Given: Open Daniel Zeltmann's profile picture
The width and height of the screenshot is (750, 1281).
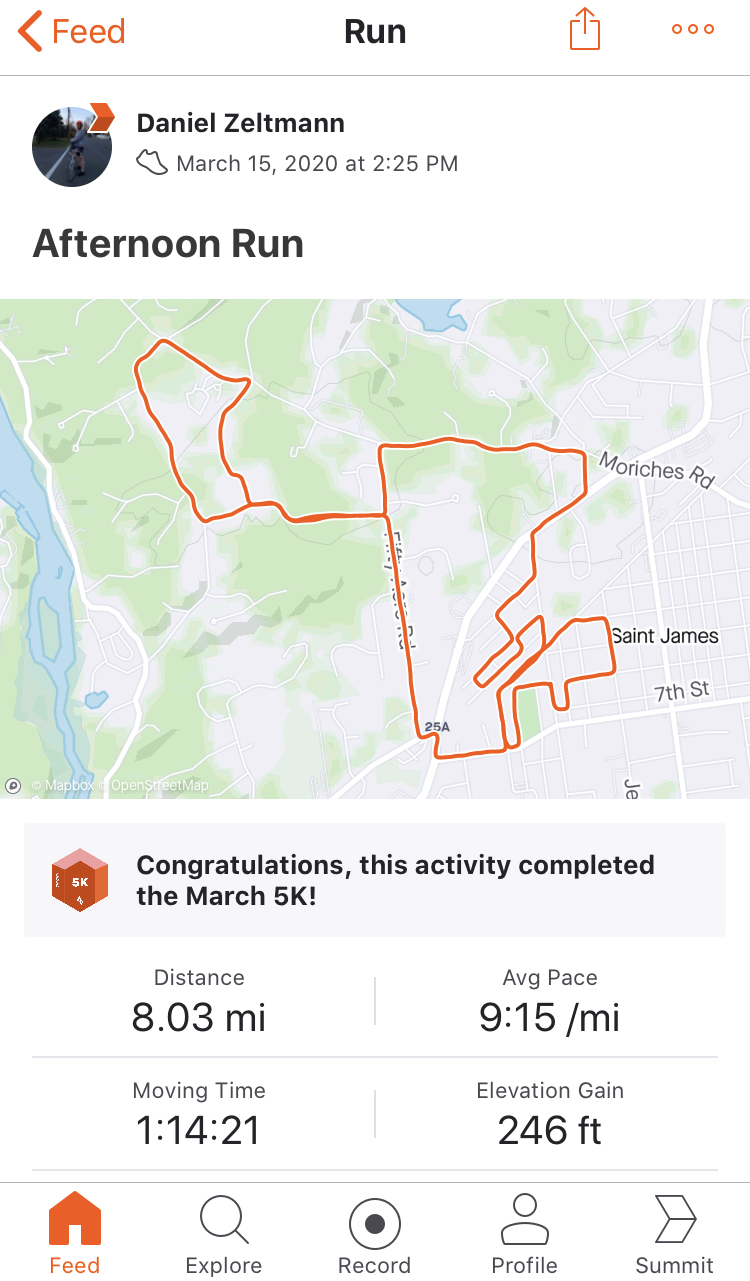Looking at the screenshot, I should click(72, 147).
